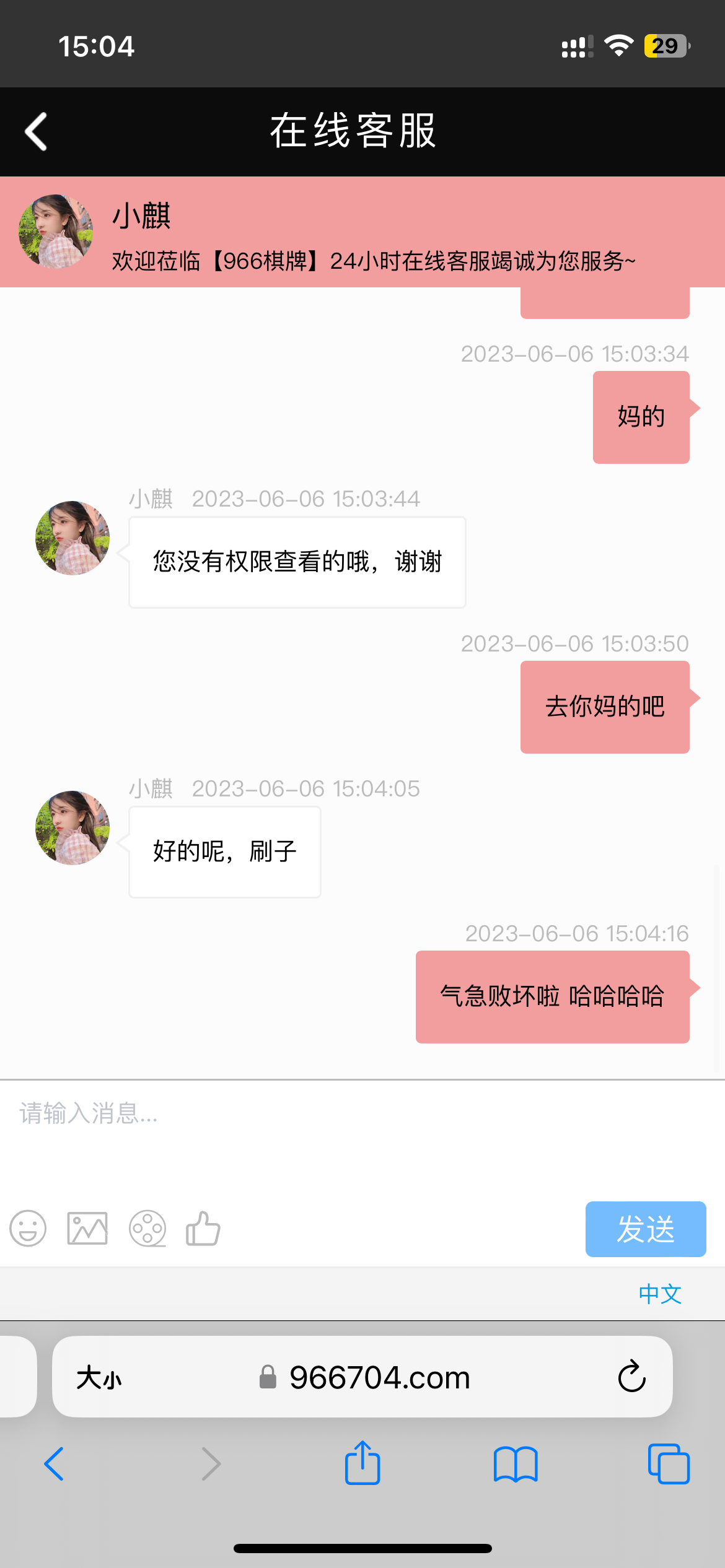Attach a picture to the chat
This screenshot has height=1568, width=725.
(x=87, y=1228)
